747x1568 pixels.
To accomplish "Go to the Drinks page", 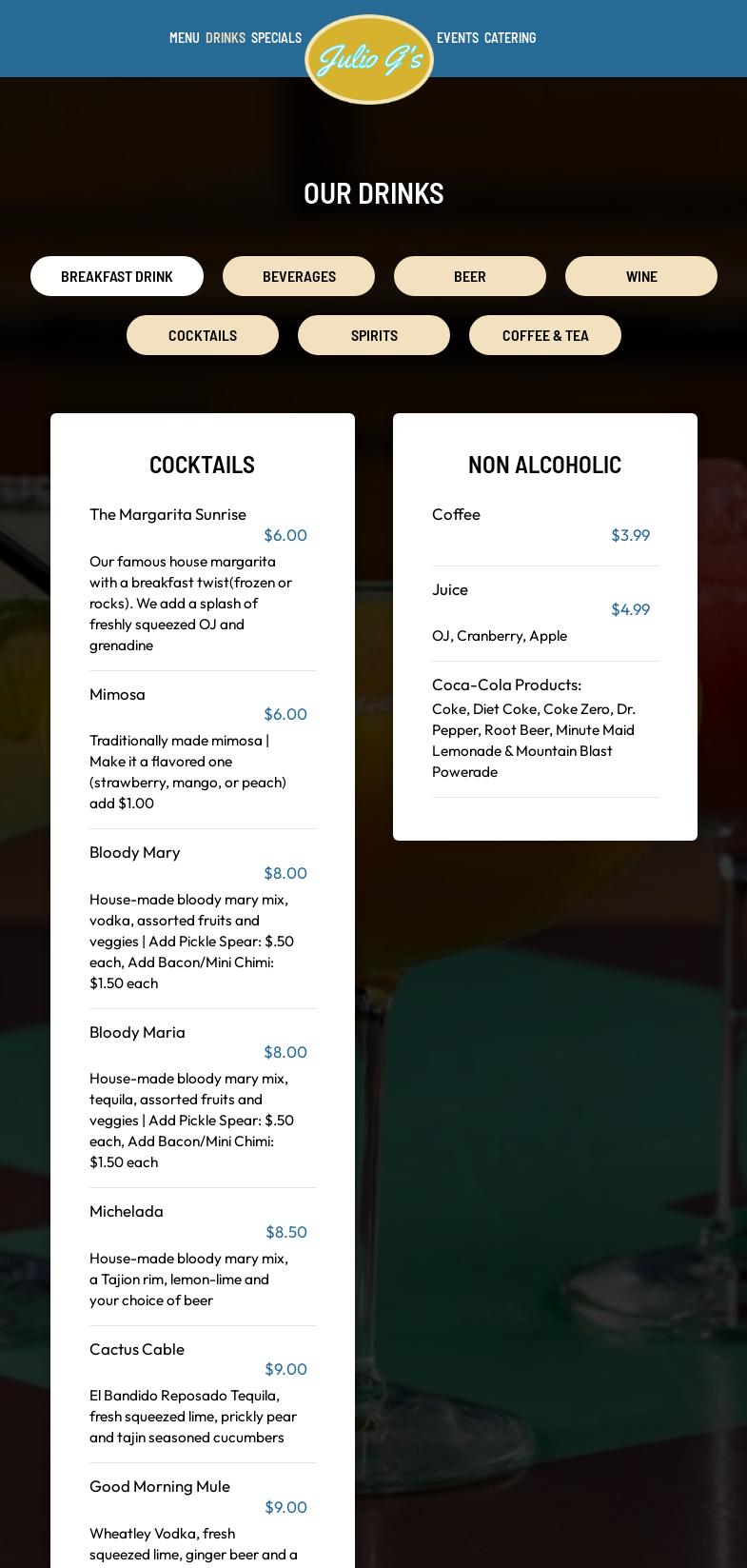I will point(226,38).
